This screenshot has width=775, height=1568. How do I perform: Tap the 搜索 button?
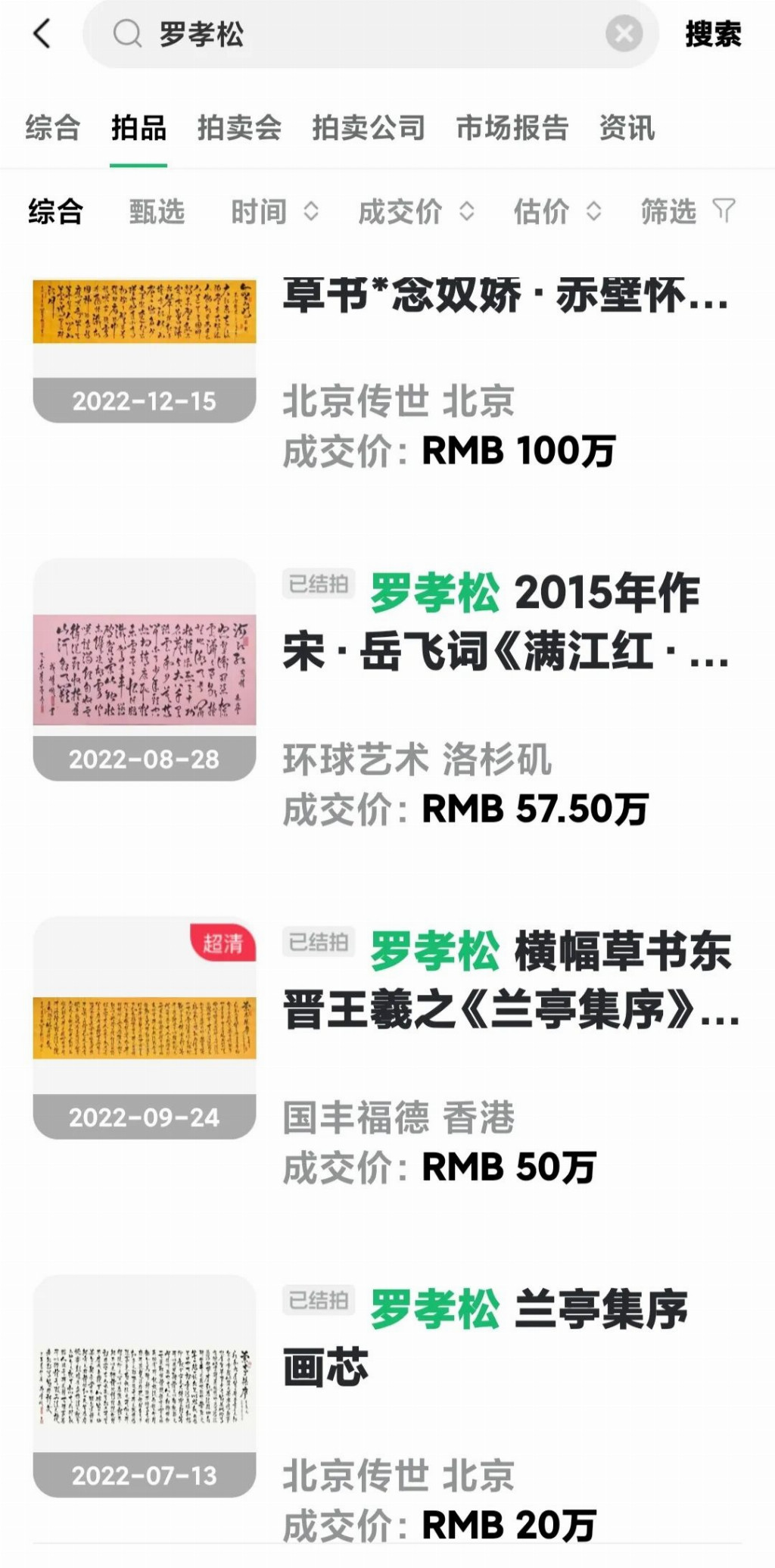tap(713, 34)
